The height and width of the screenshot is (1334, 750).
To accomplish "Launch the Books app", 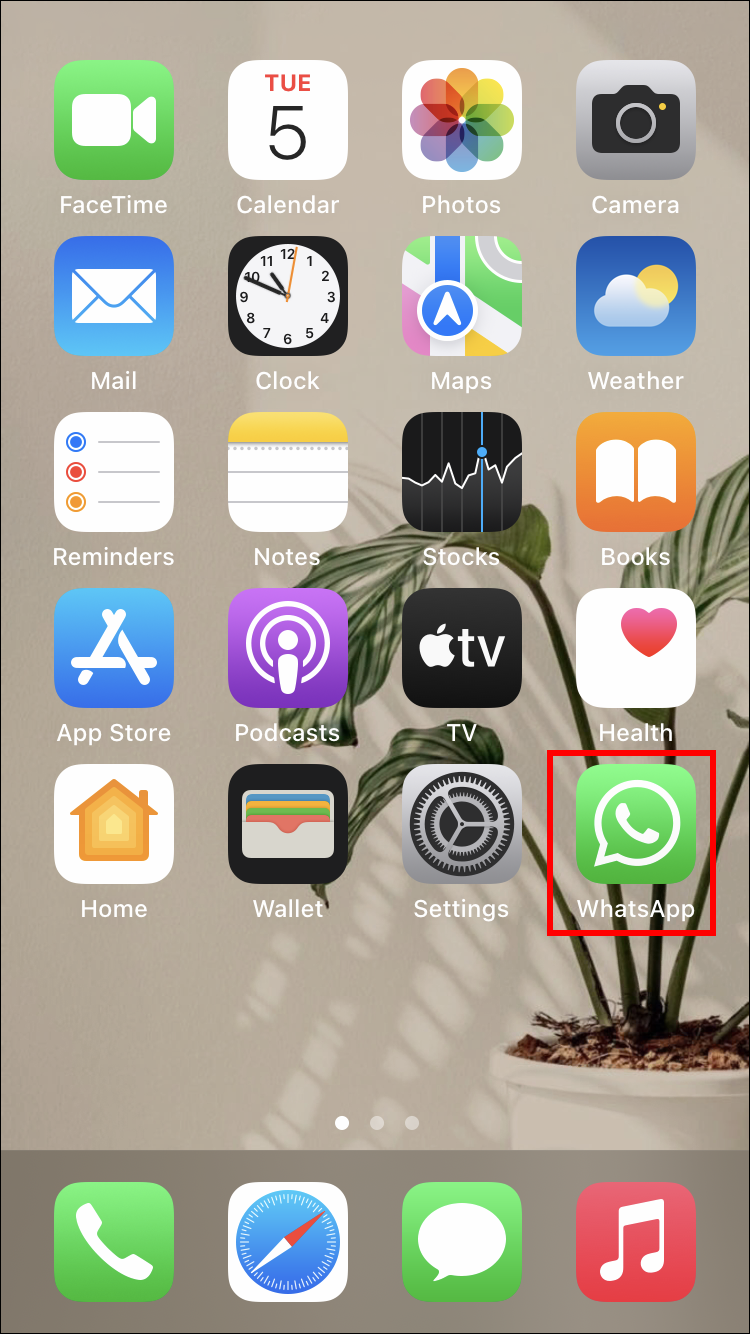I will click(x=635, y=472).
